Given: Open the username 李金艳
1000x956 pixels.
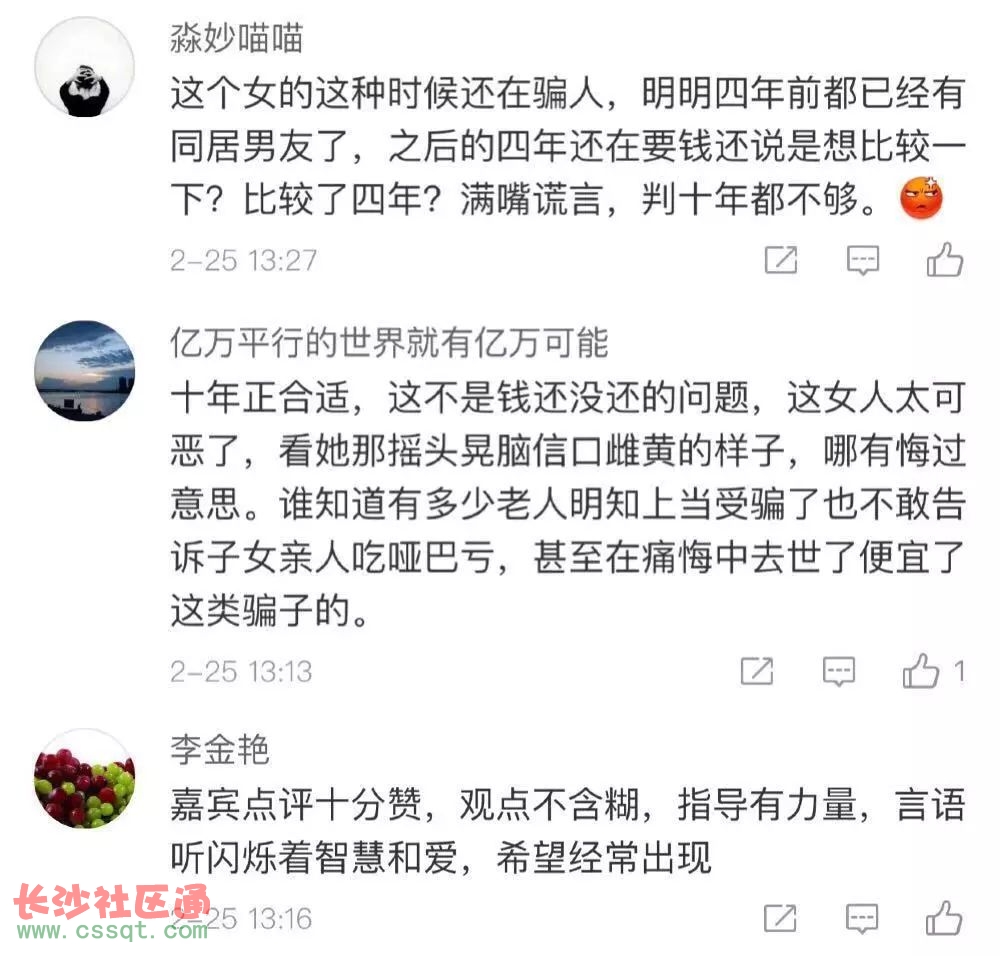Looking at the screenshot, I should click(x=219, y=749).
